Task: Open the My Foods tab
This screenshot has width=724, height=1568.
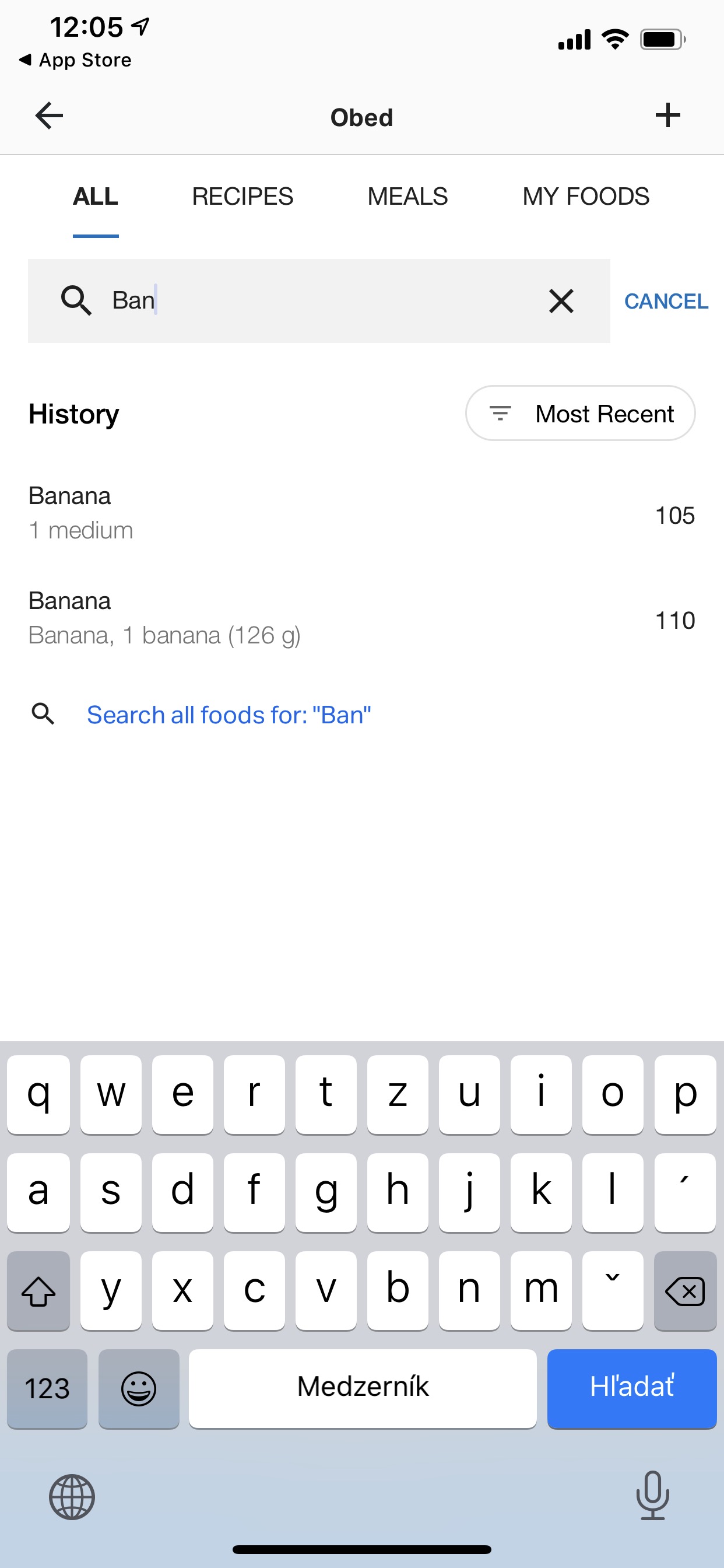Action: [x=585, y=197]
